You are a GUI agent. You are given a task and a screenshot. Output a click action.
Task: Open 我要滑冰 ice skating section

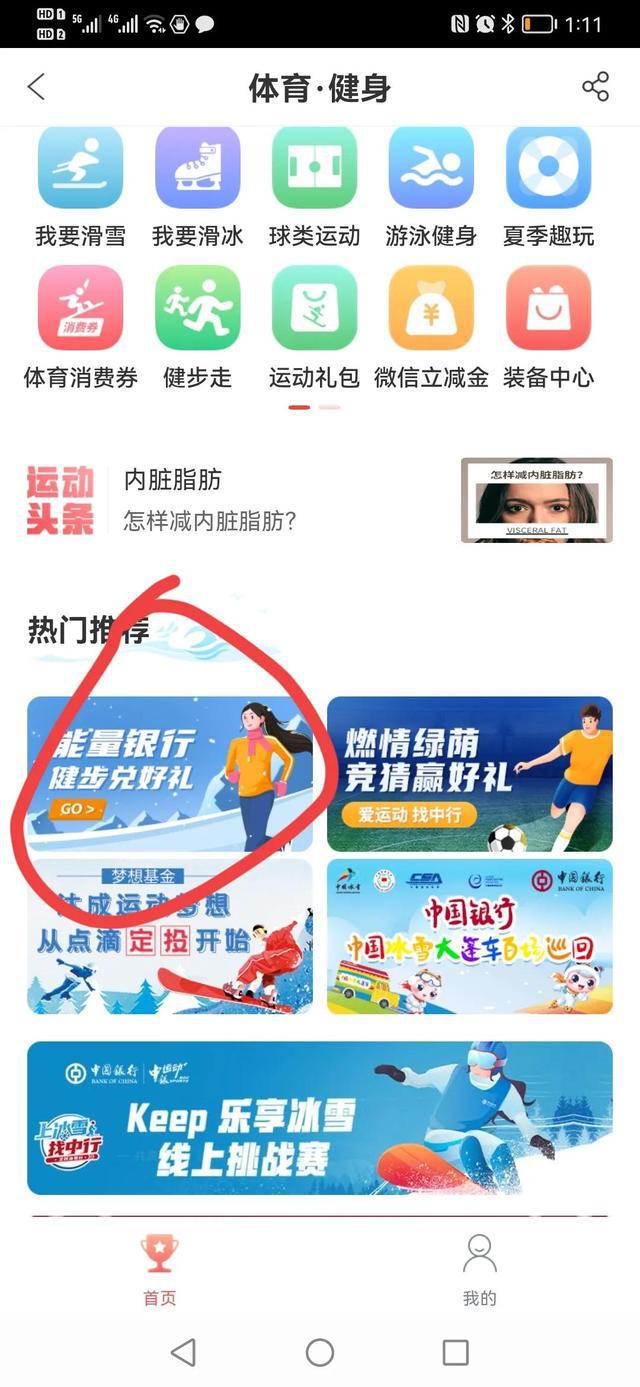(x=197, y=188)
